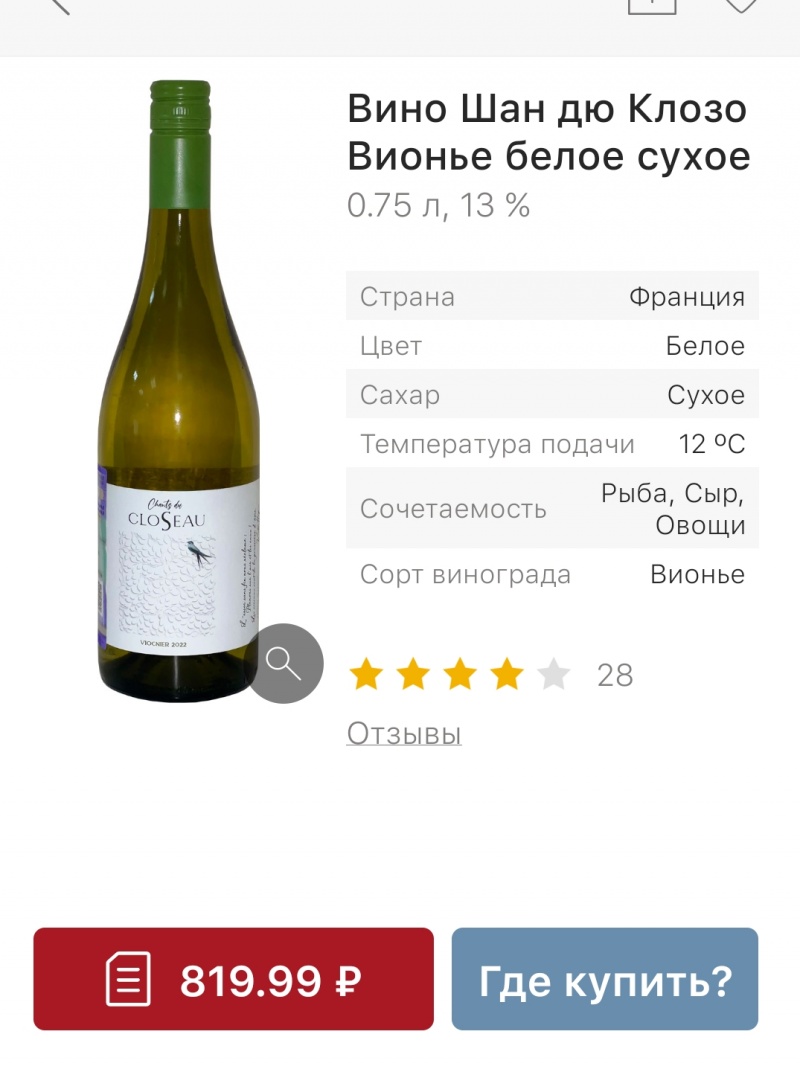The image size is (800, 1069).
Task: Add wine to favorites with heart icon
Action: click(741, 5)
